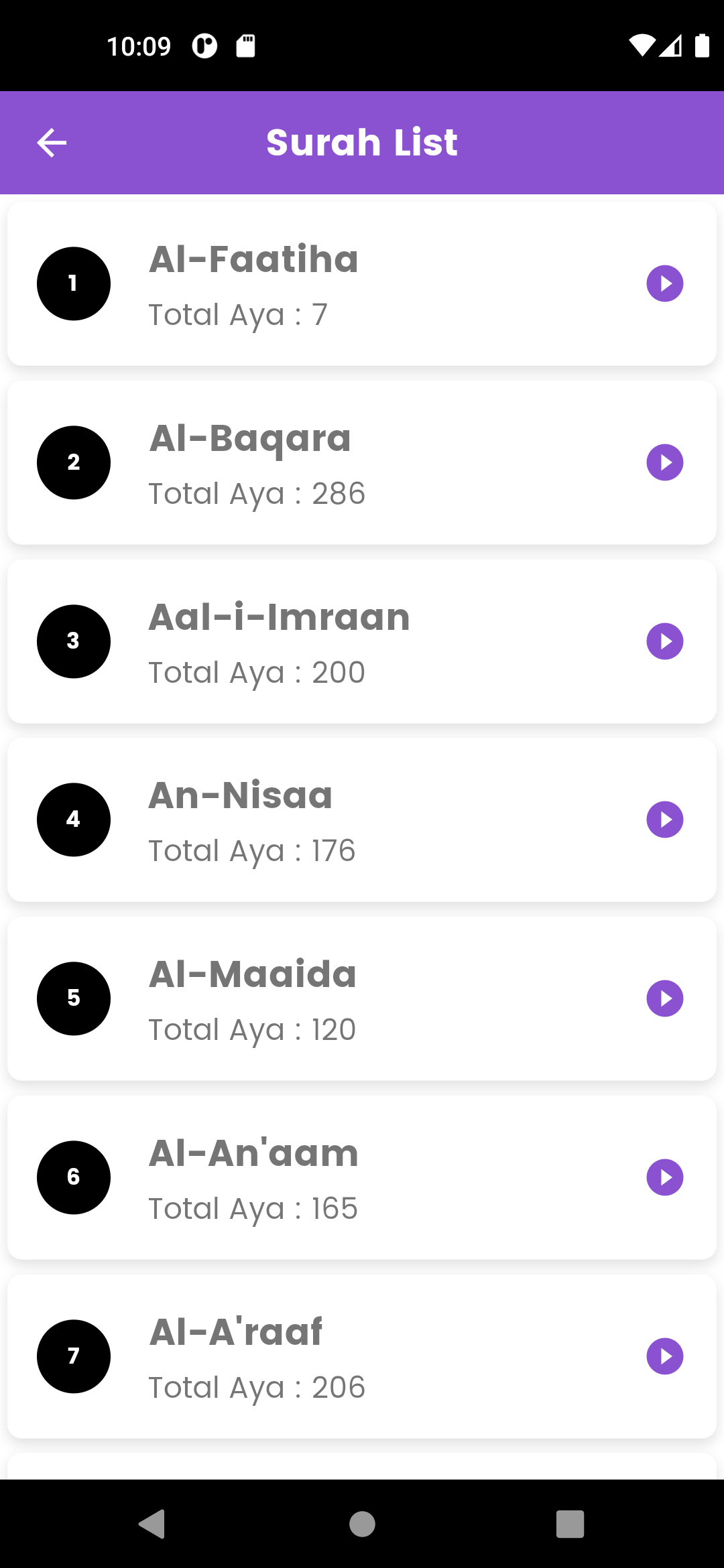The width and height of the screenshot is (724, 1568).
Task: Play Al-An'aam recitation
Action: coord(664,1177)
